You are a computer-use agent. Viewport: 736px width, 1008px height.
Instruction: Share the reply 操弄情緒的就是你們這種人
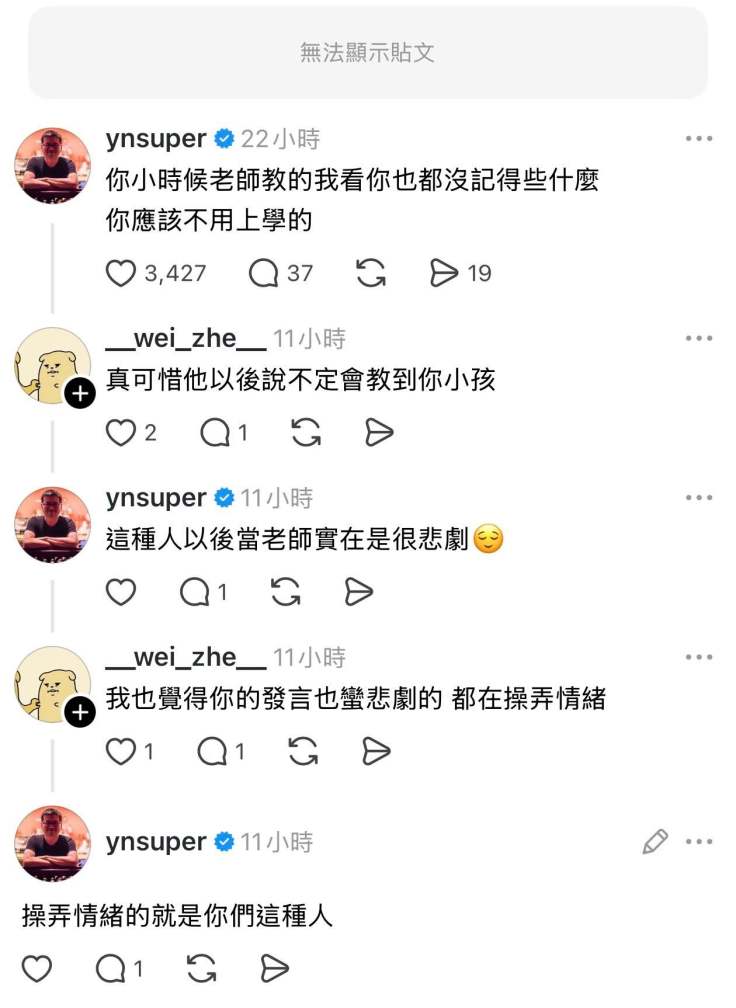[274, 968]
